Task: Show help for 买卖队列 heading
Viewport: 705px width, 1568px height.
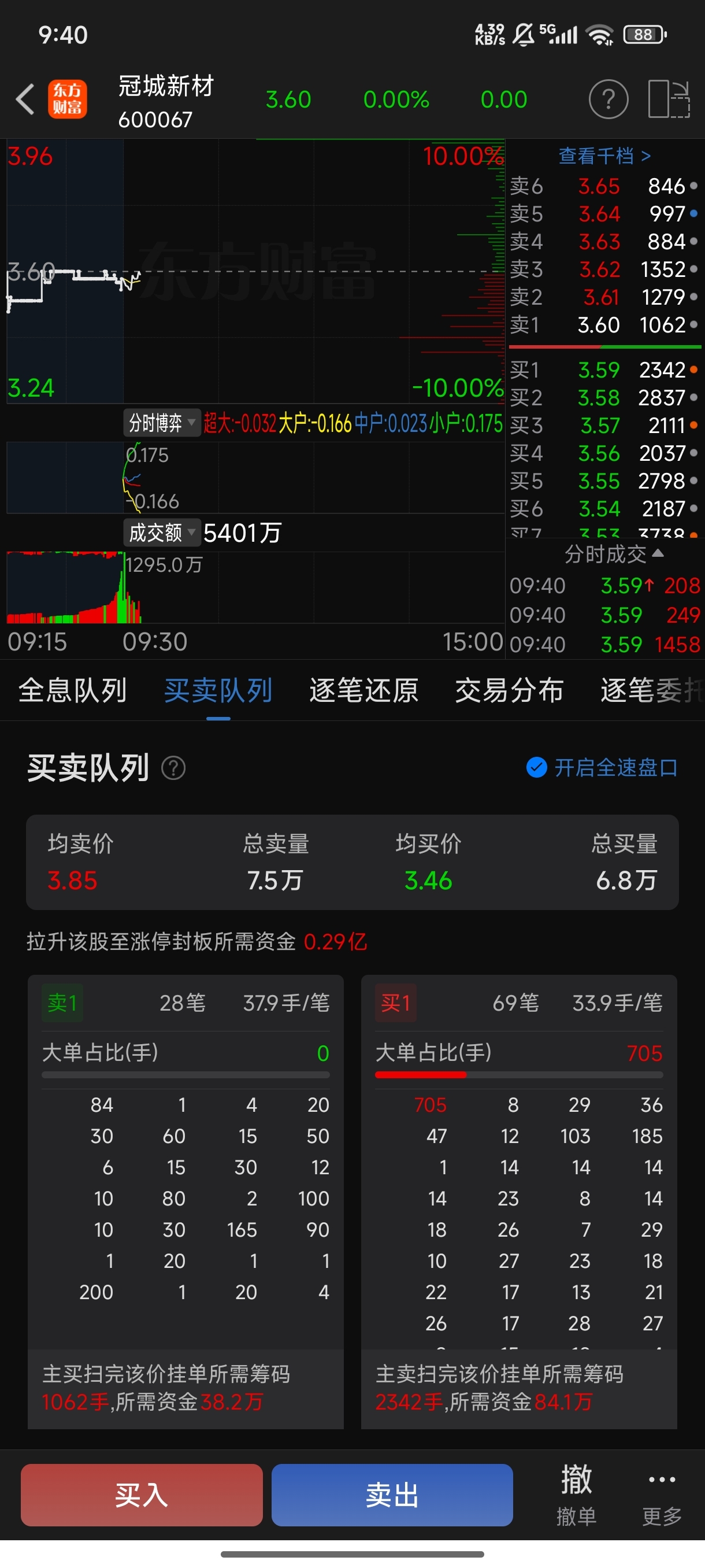Action: 173,768
